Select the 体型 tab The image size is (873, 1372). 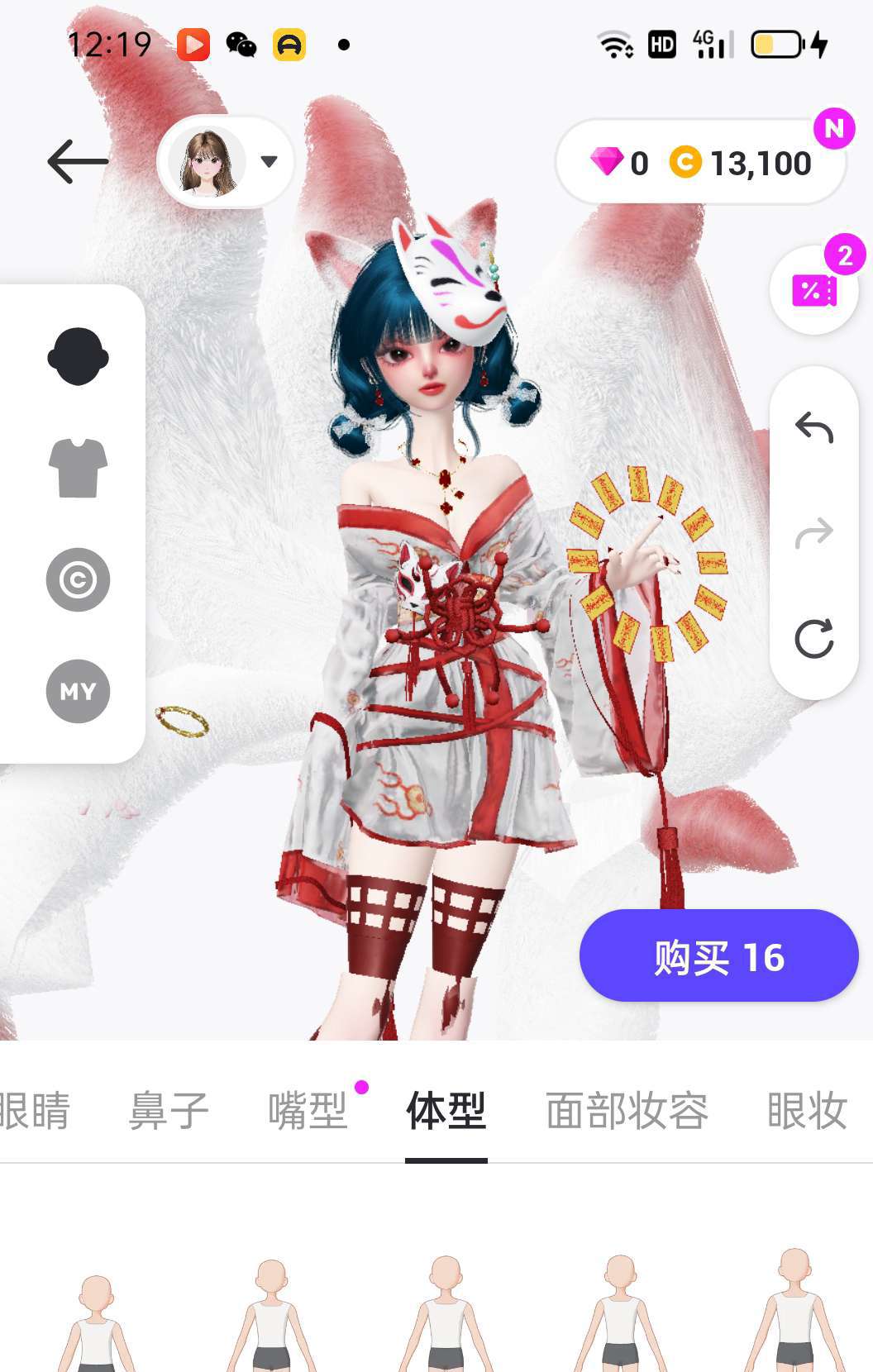[446, 1110]
